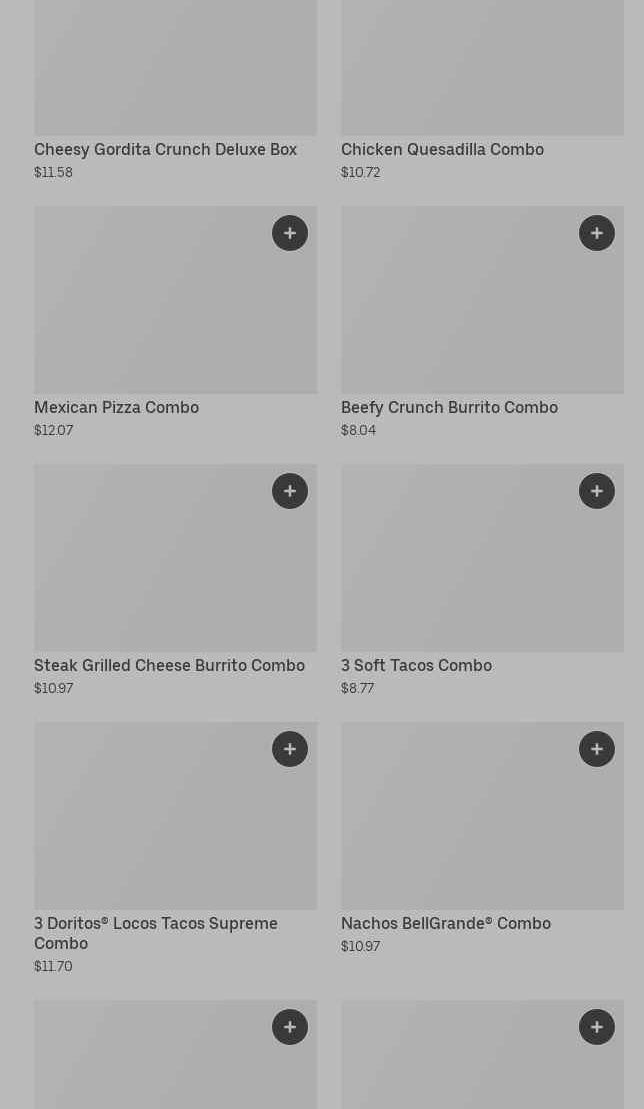Open Steak Grilled Cheese Burrito Combo details
The image size is (644, 1109).
pos(169,666)
